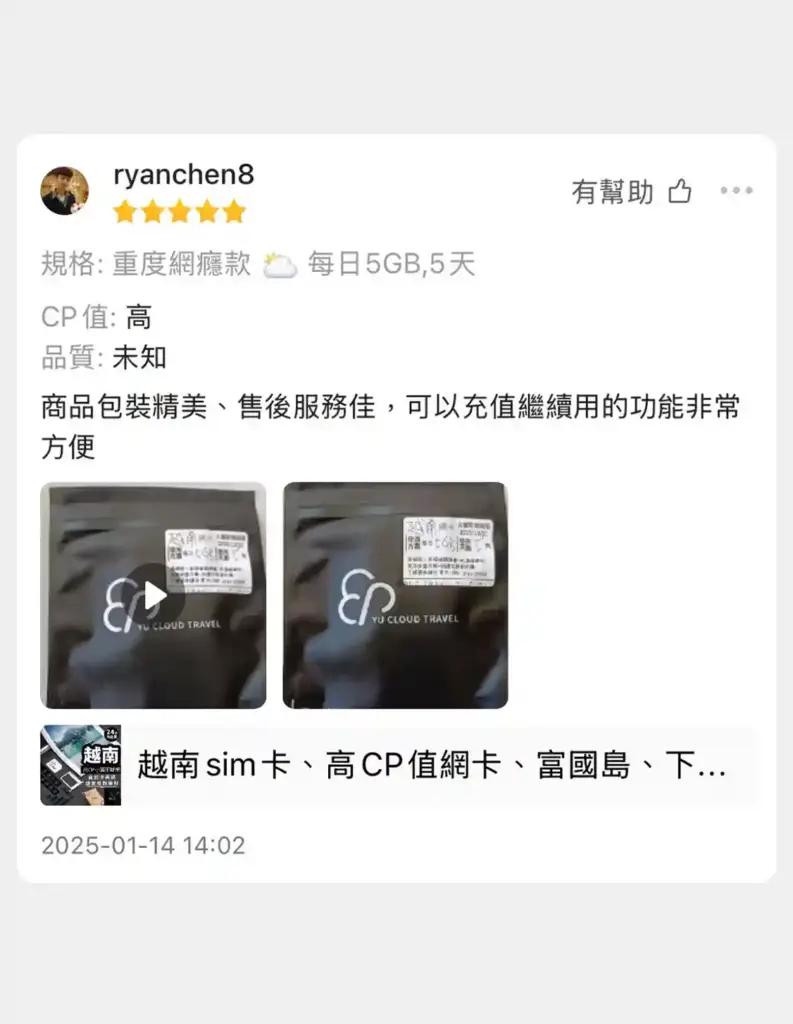
Task: Click the product attachment thumbnail above the link
Action: pos(83,765)
